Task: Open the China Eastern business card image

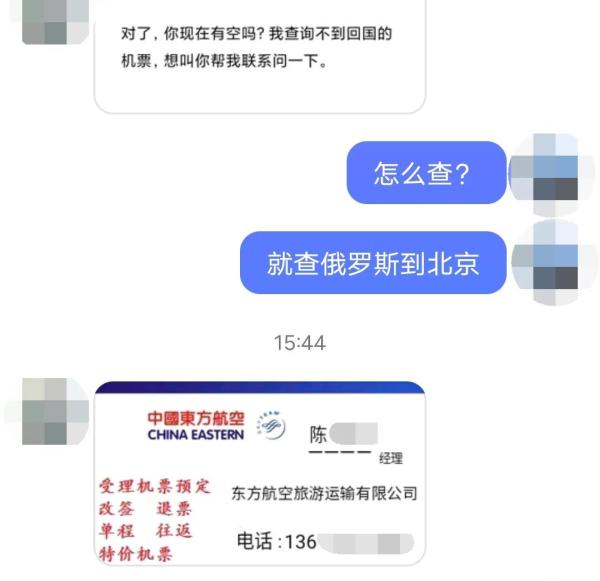Action: click(259, 474)
